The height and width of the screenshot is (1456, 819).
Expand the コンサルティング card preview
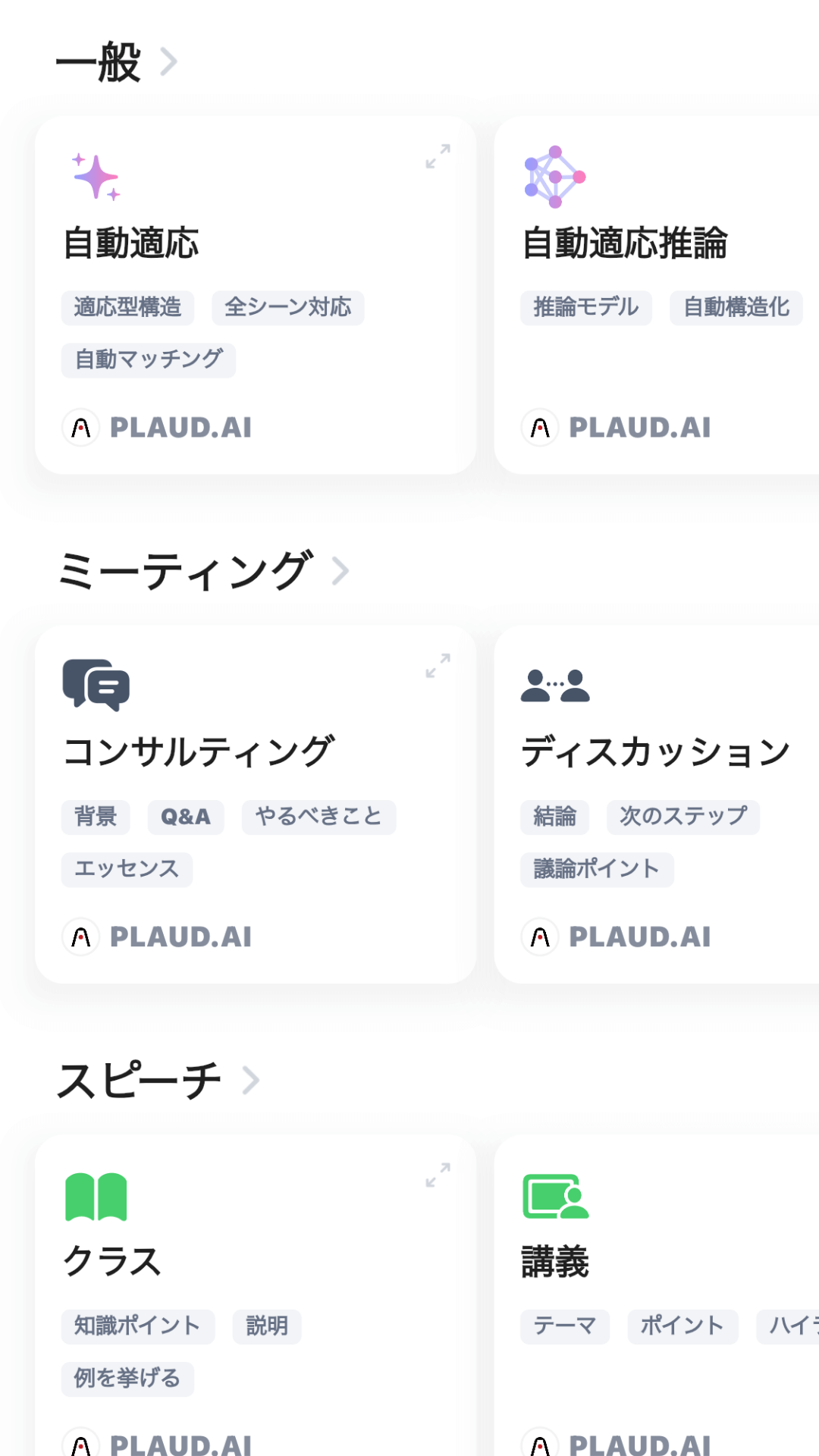(438, 666)
